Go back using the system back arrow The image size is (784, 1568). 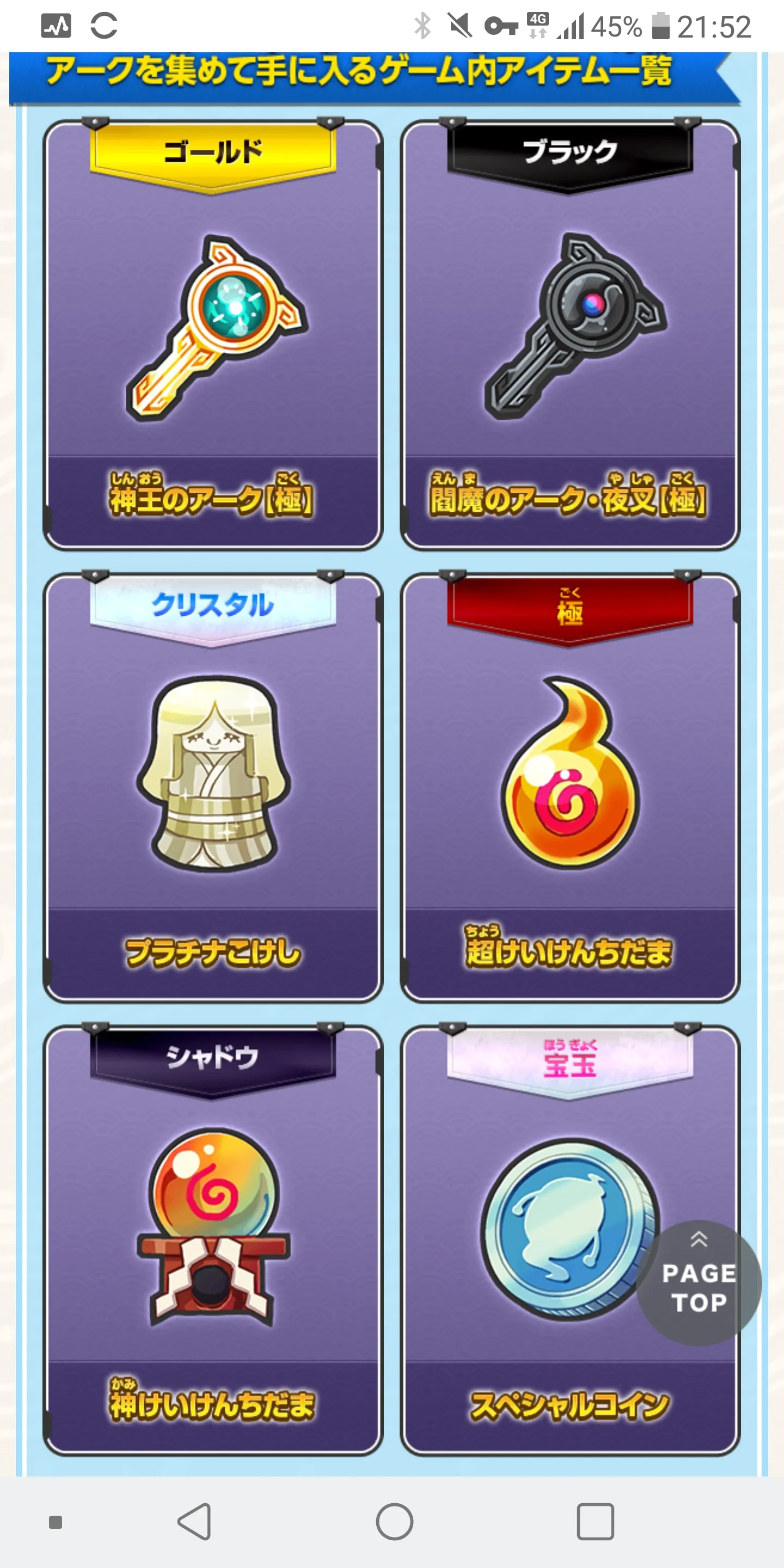(195, 1521)
